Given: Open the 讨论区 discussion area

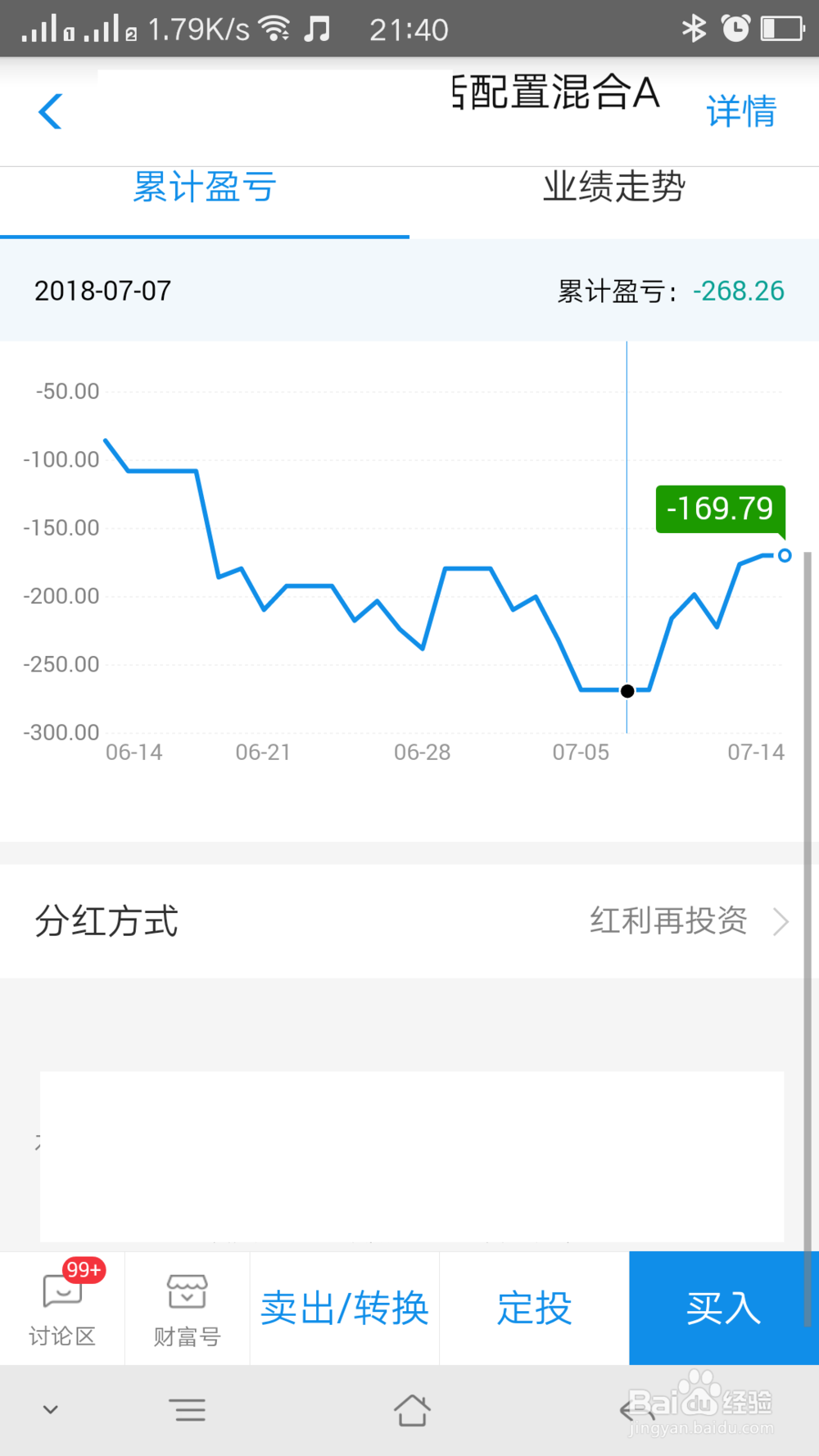Looking at the screenshot, I should (62, 1309).
